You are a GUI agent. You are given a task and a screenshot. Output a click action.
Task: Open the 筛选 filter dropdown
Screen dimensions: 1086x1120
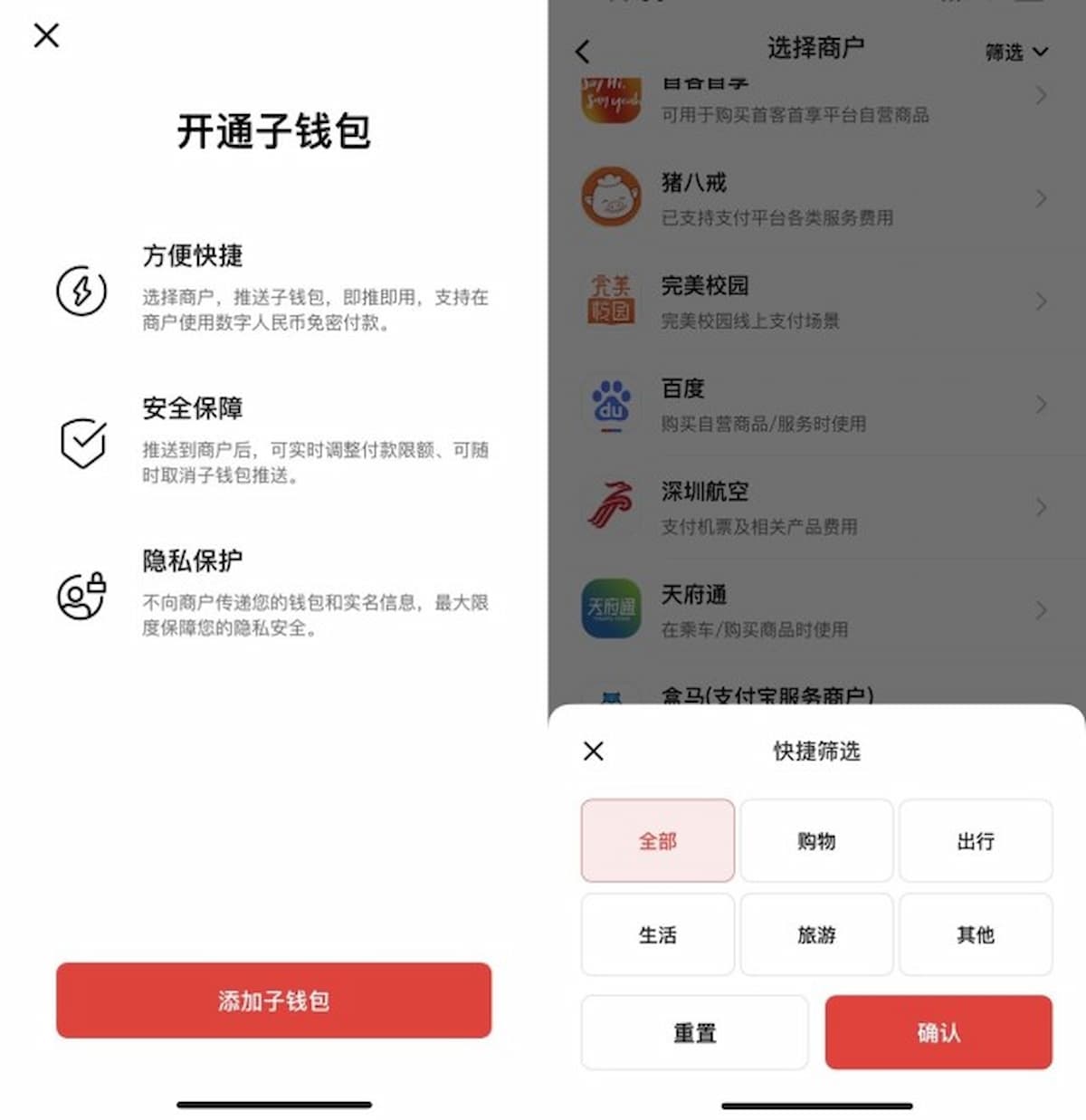1015,52
